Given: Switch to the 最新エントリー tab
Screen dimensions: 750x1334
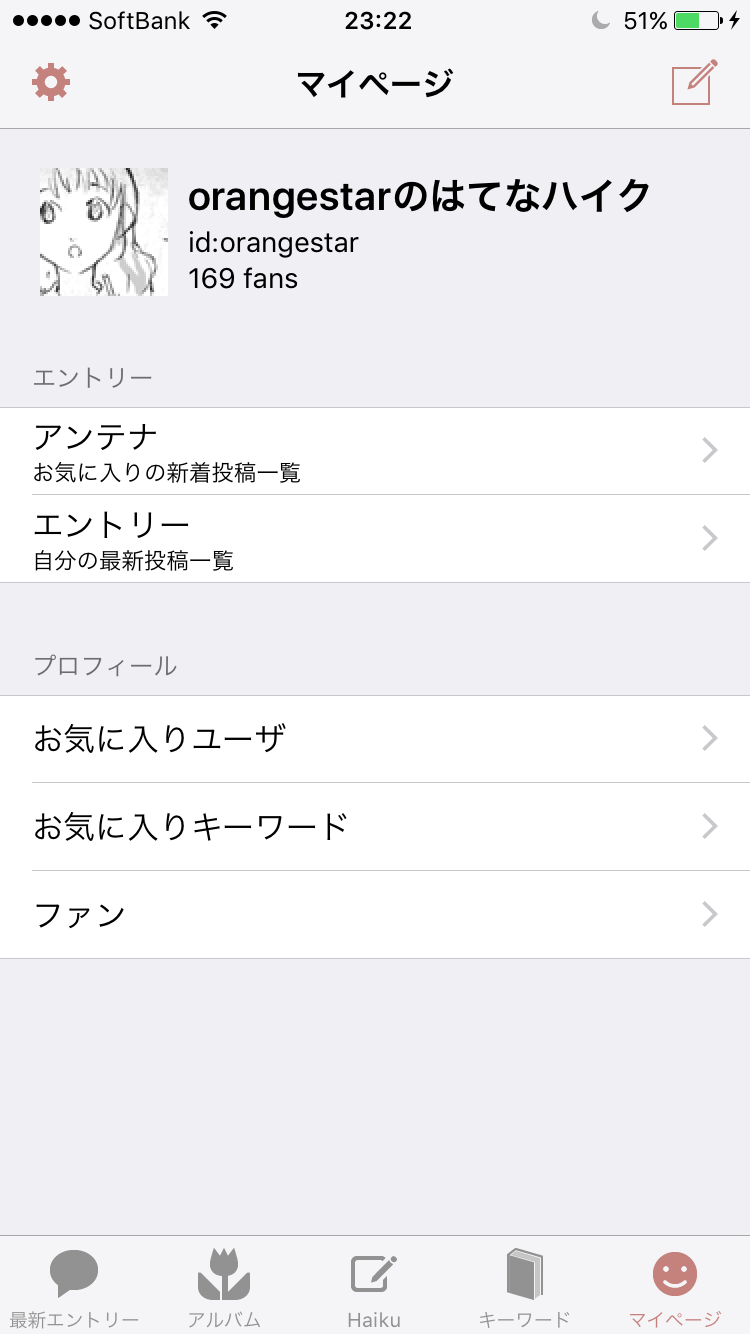Looking at the screenshot, I should coord(74,1288).
